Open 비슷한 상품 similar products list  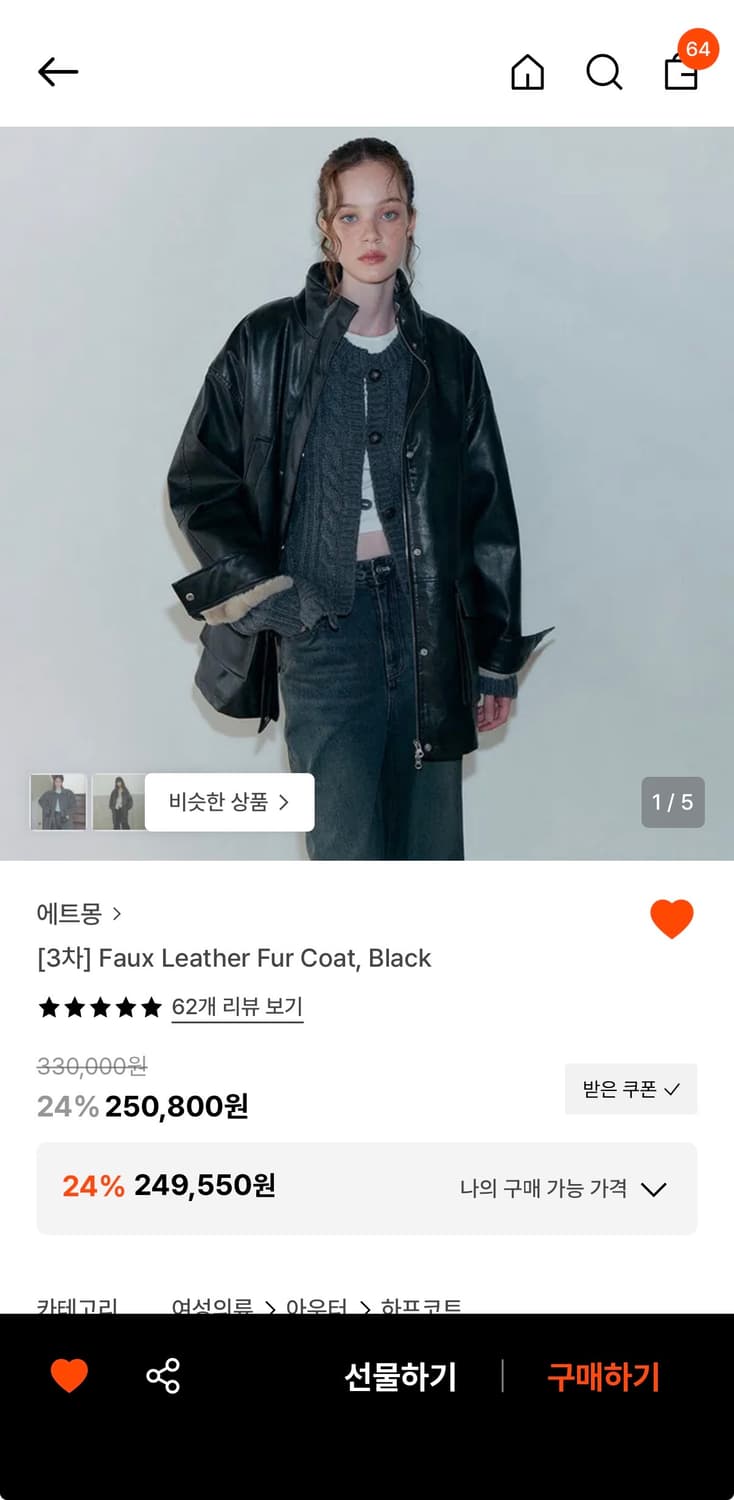pyautogui.click(x=229, y=802)
